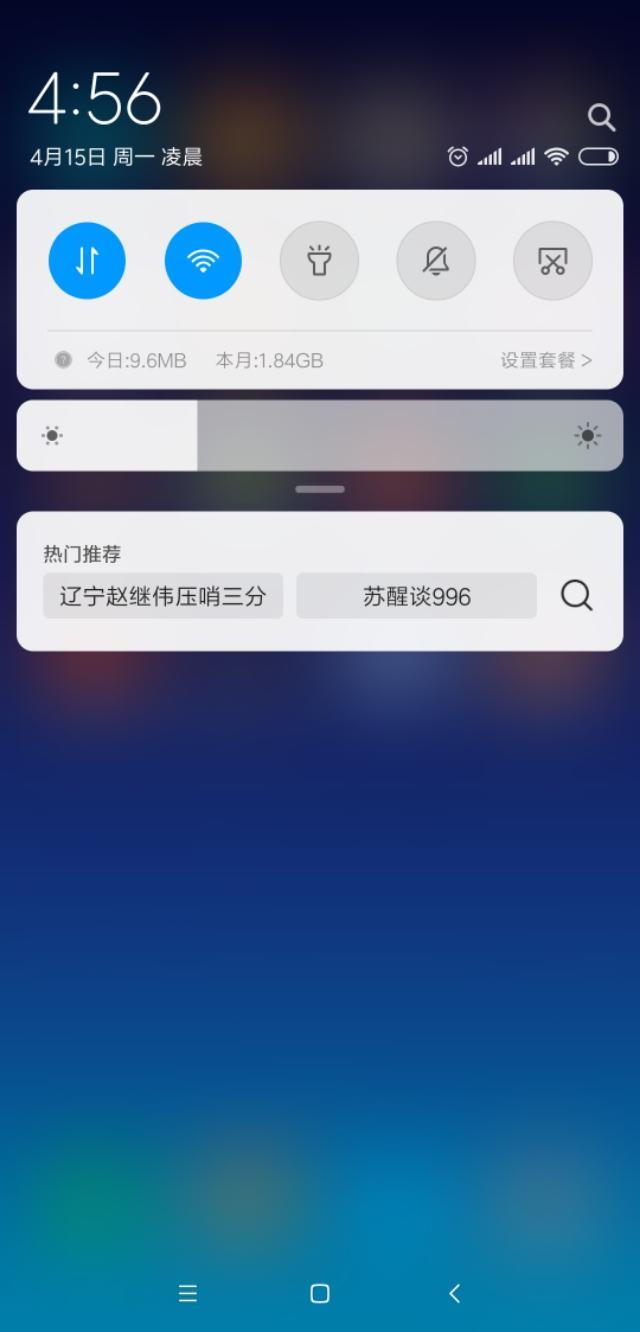Disable the Wi-Fi quick toggle

203,261
